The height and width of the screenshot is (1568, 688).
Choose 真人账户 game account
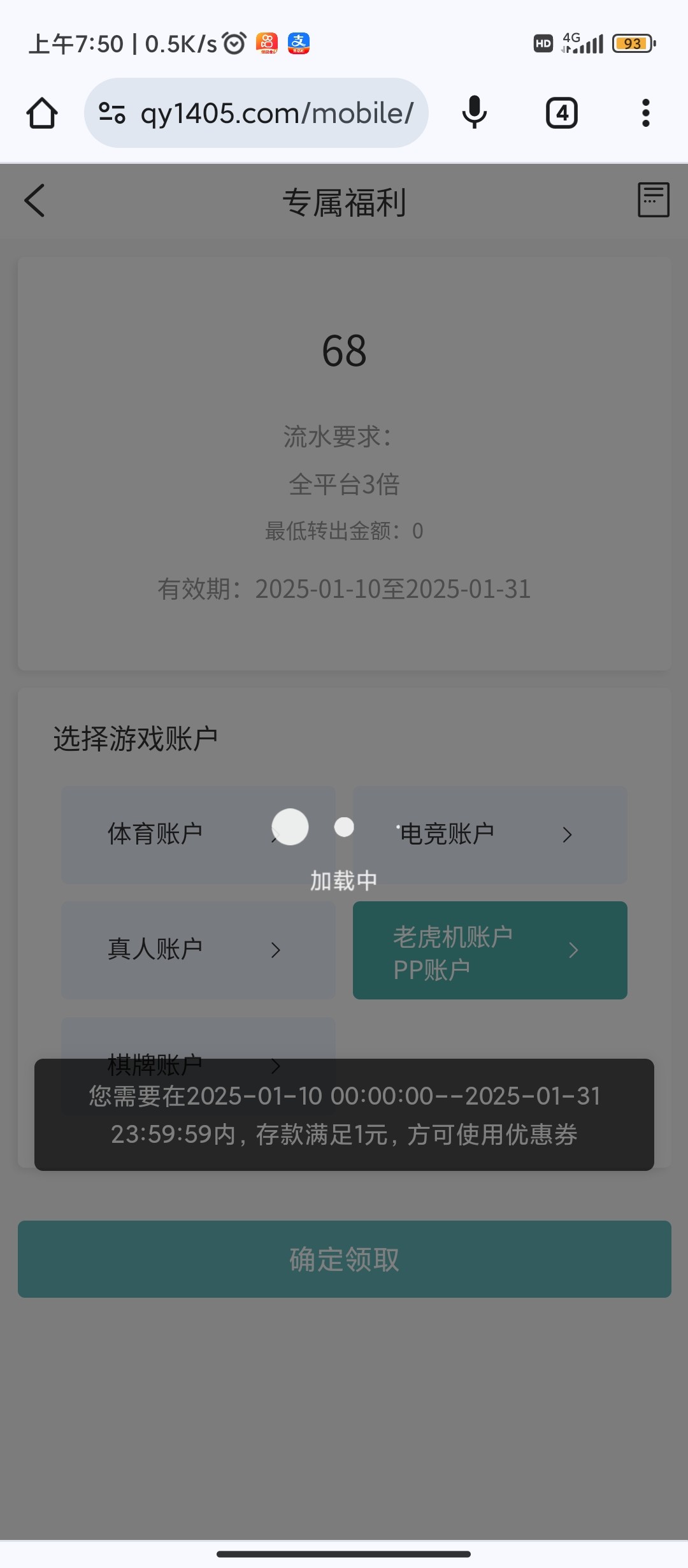pos(197,950)
